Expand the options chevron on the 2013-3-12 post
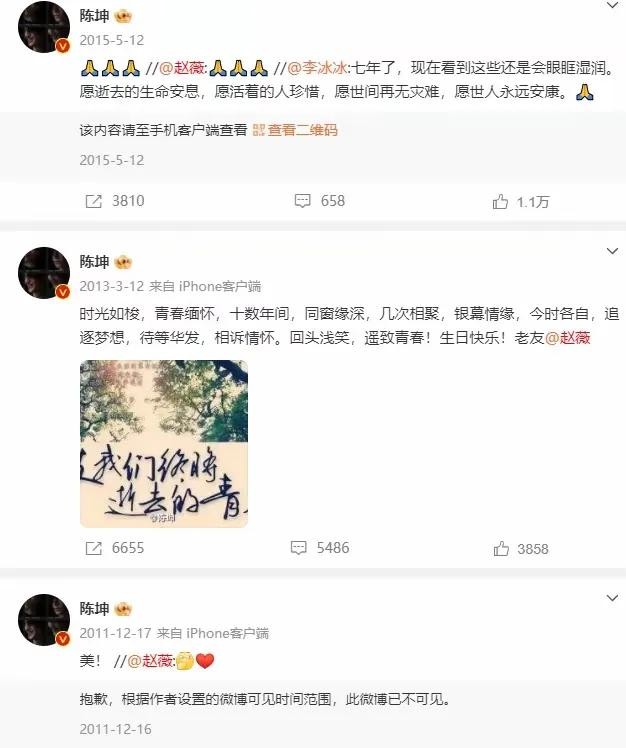Image resolution: width=626 pixels, height=748 pixels. (612, 252)
